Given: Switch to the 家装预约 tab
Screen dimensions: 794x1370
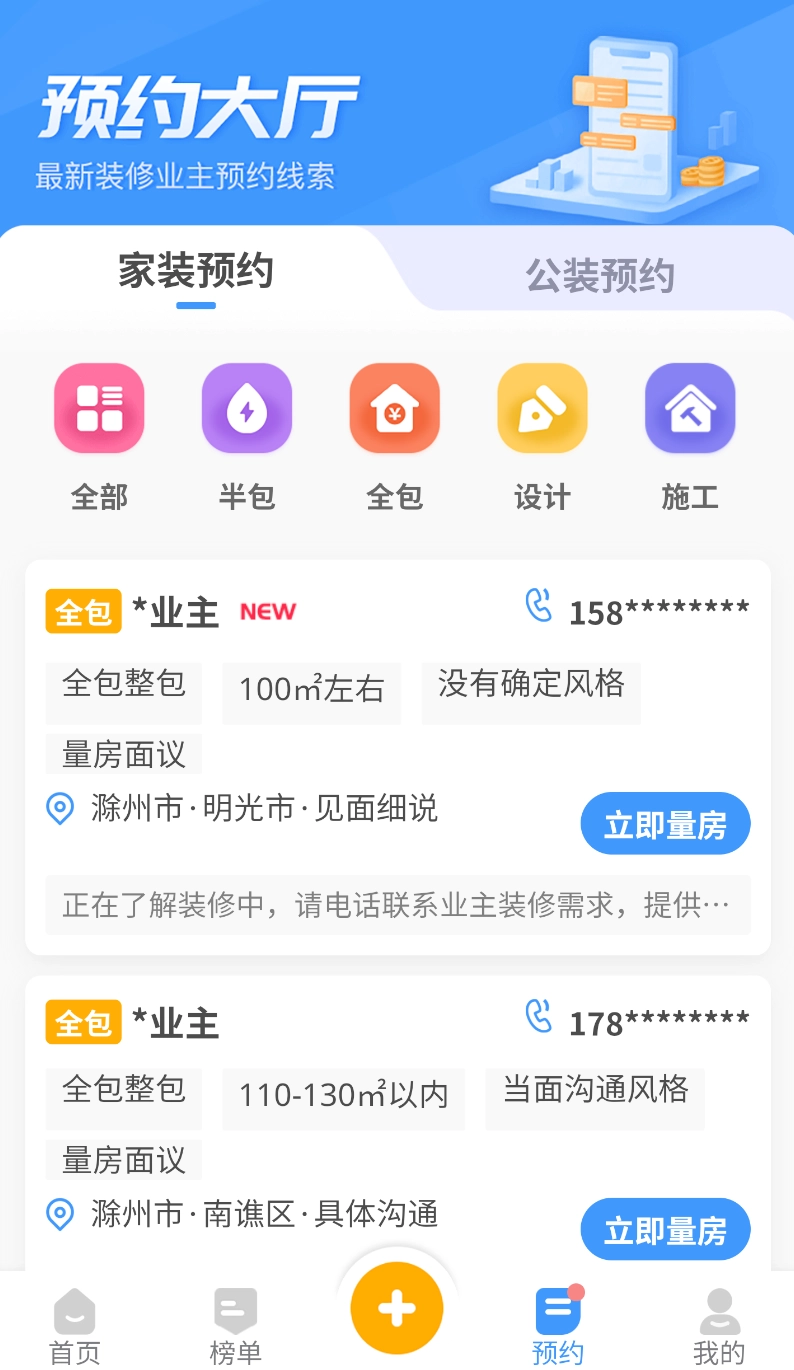Looking at the screenshot, I should (195, 270).
